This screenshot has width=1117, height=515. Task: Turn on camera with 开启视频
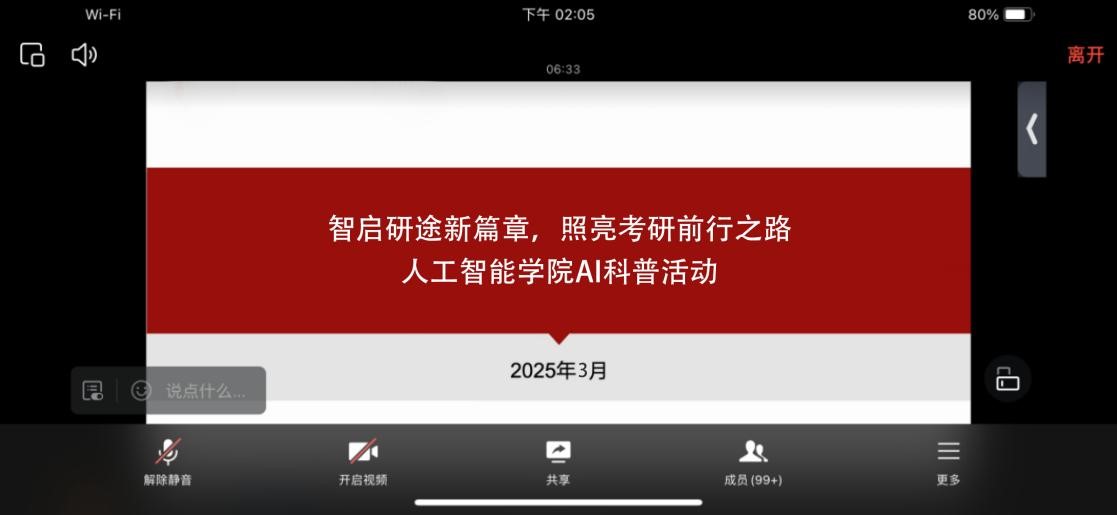pyautogui.click(x=363, y=461)
